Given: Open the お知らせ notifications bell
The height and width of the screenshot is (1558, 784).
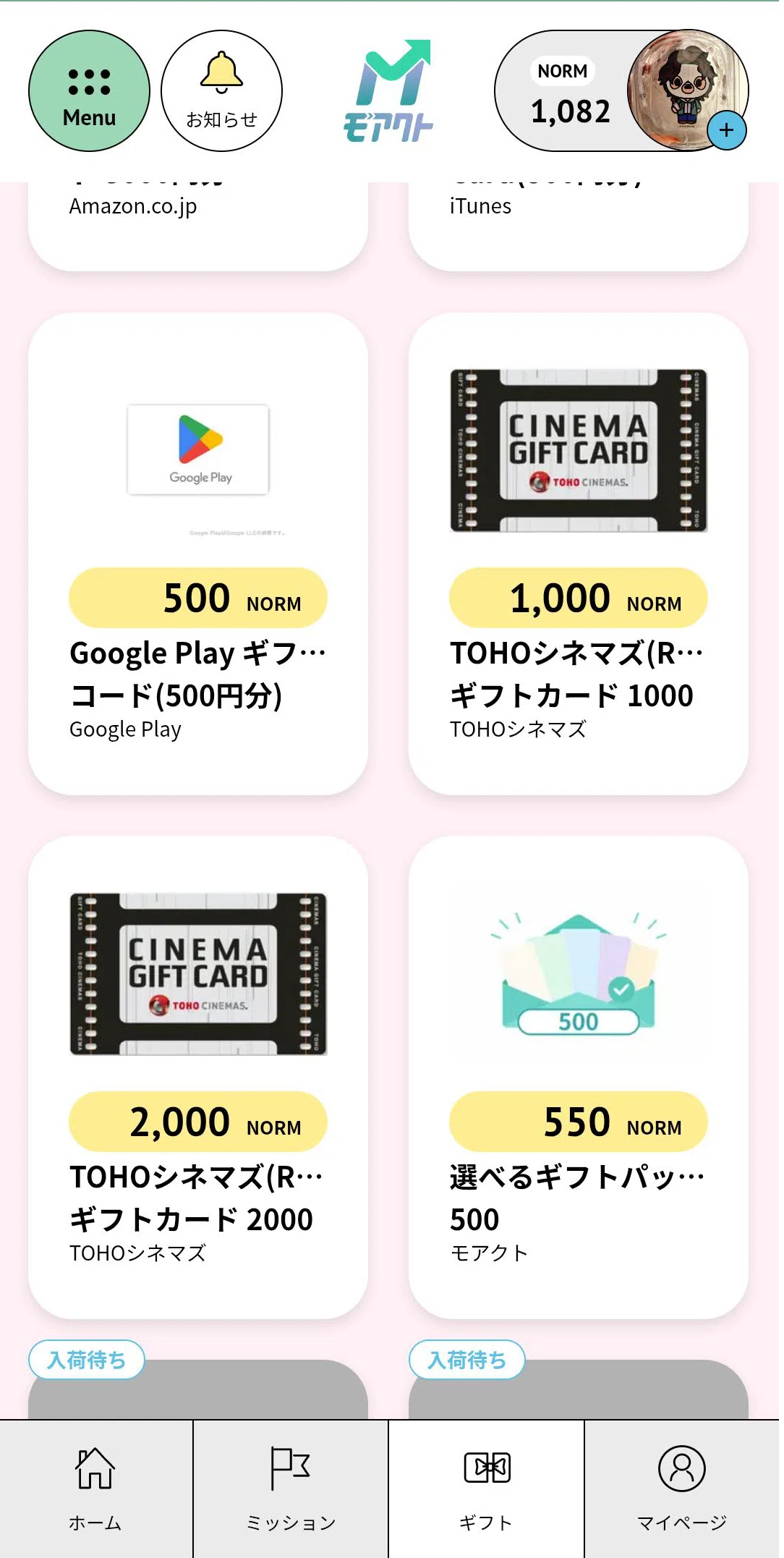Looking at the screenshot, I should 221,90.
